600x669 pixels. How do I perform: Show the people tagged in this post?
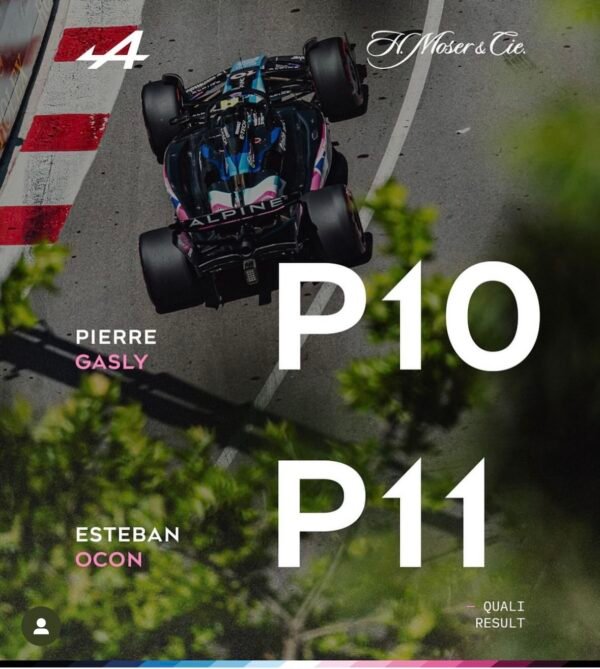click(41, 626)
